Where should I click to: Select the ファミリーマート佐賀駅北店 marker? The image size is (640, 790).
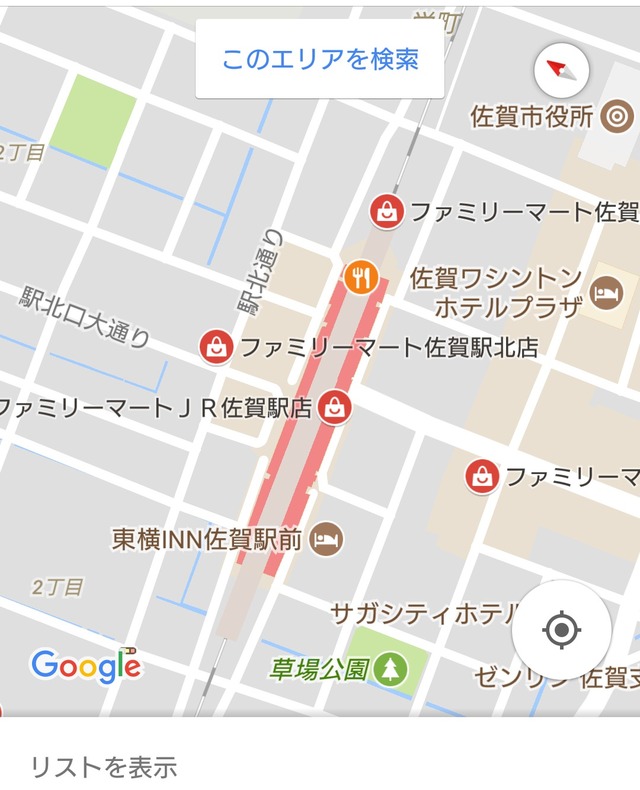click(216, 347)
